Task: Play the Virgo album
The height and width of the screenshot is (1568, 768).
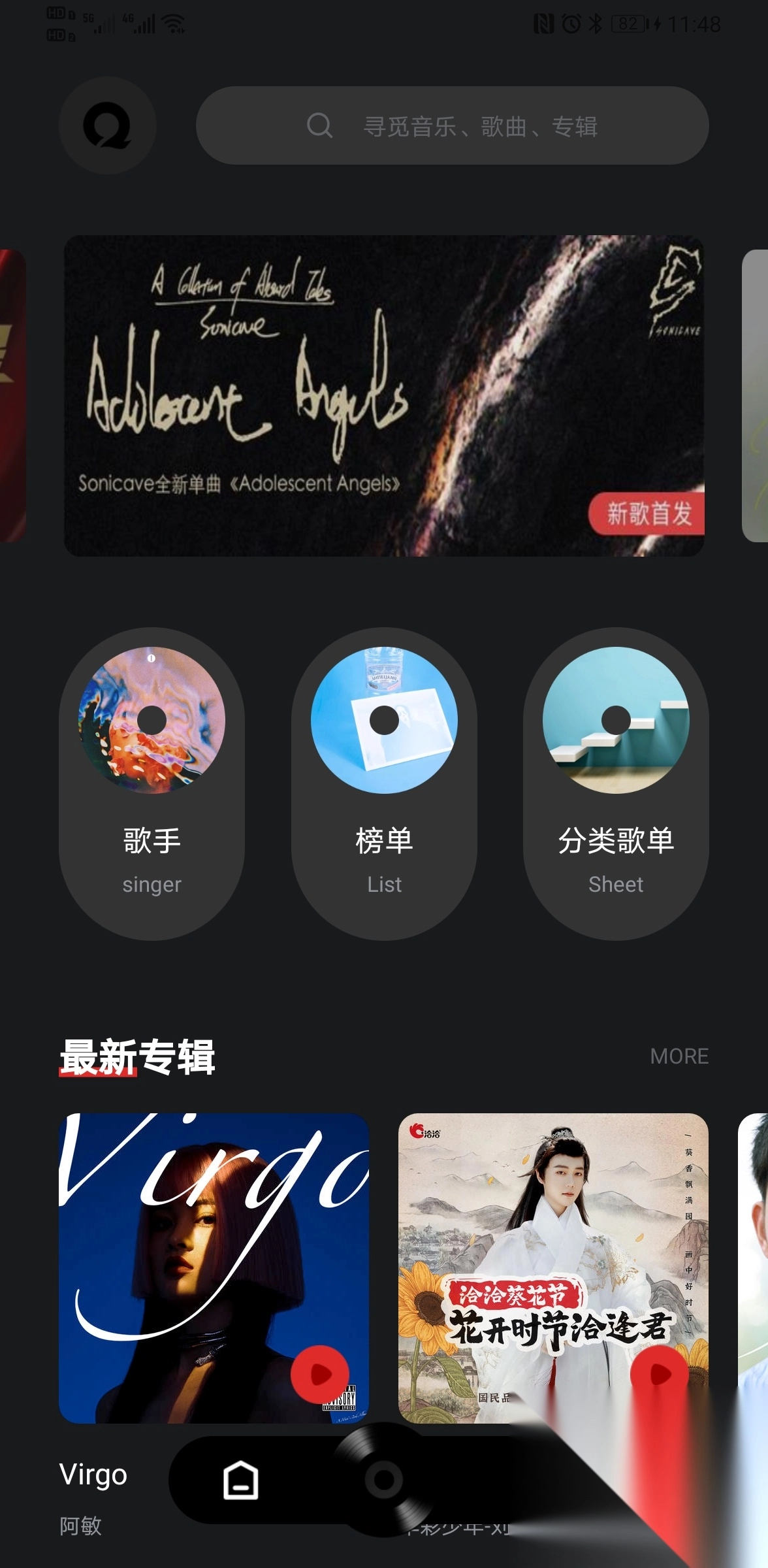Action: (x=319, y=1375)
